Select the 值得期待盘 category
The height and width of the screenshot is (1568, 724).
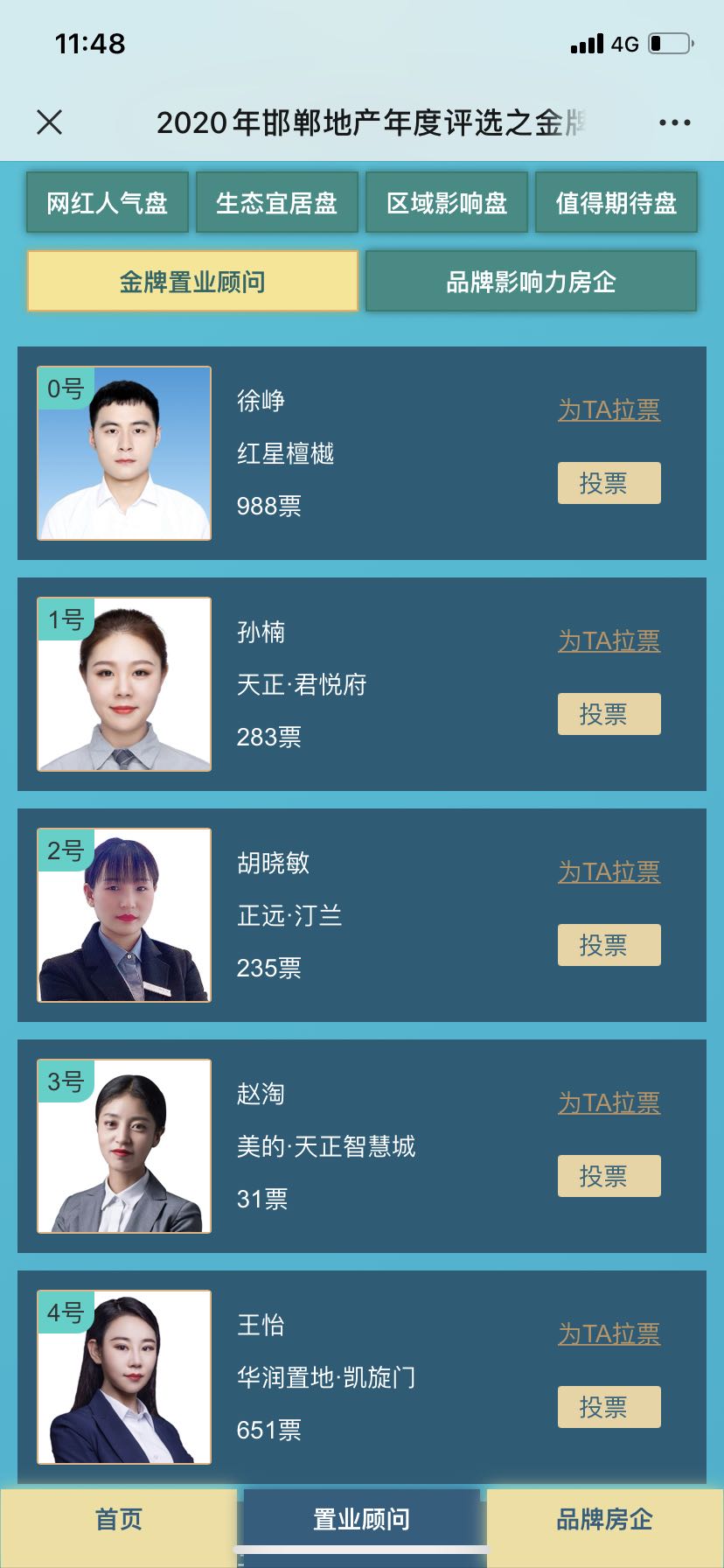(616, 203)
